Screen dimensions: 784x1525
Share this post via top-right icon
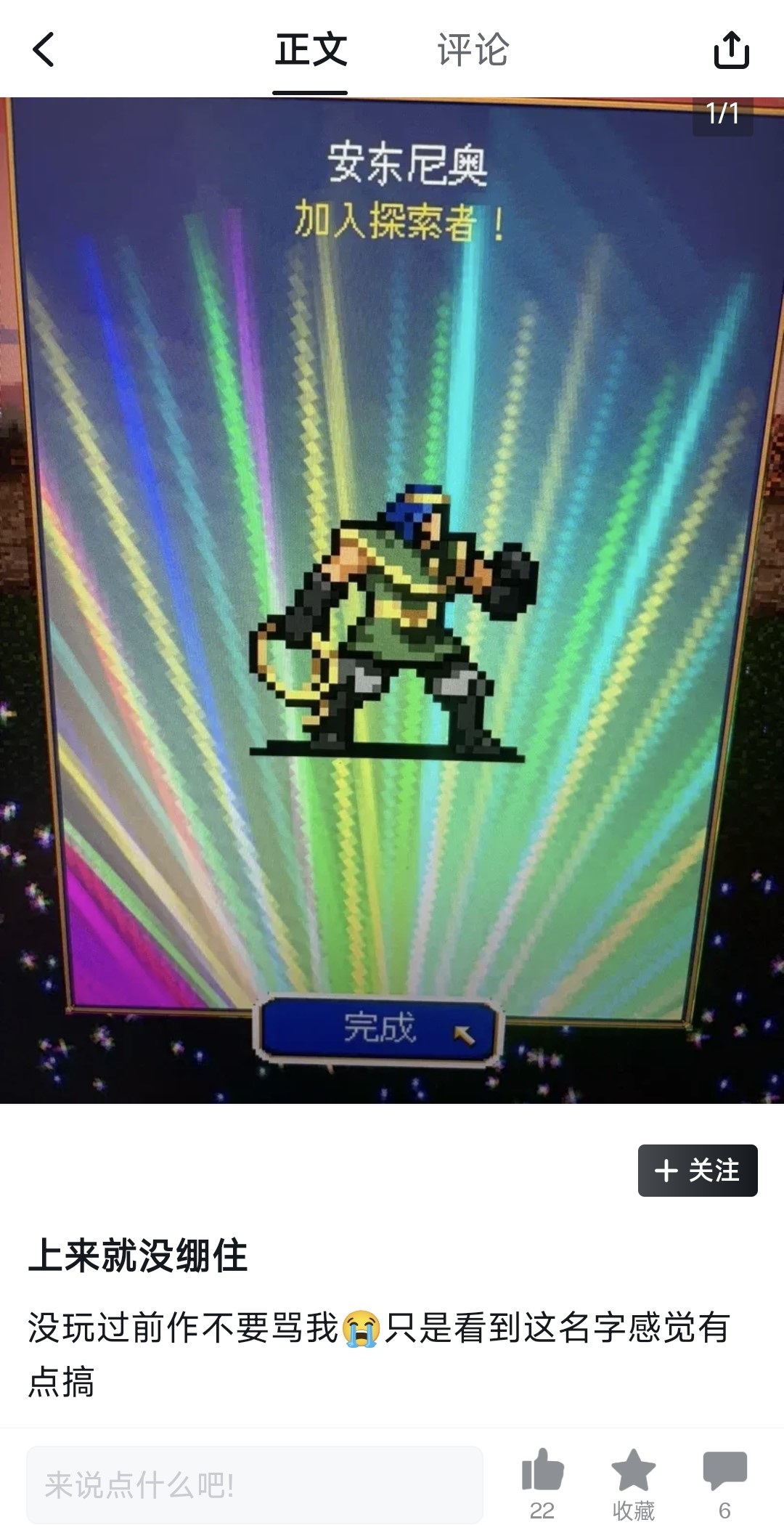point(731,50)
